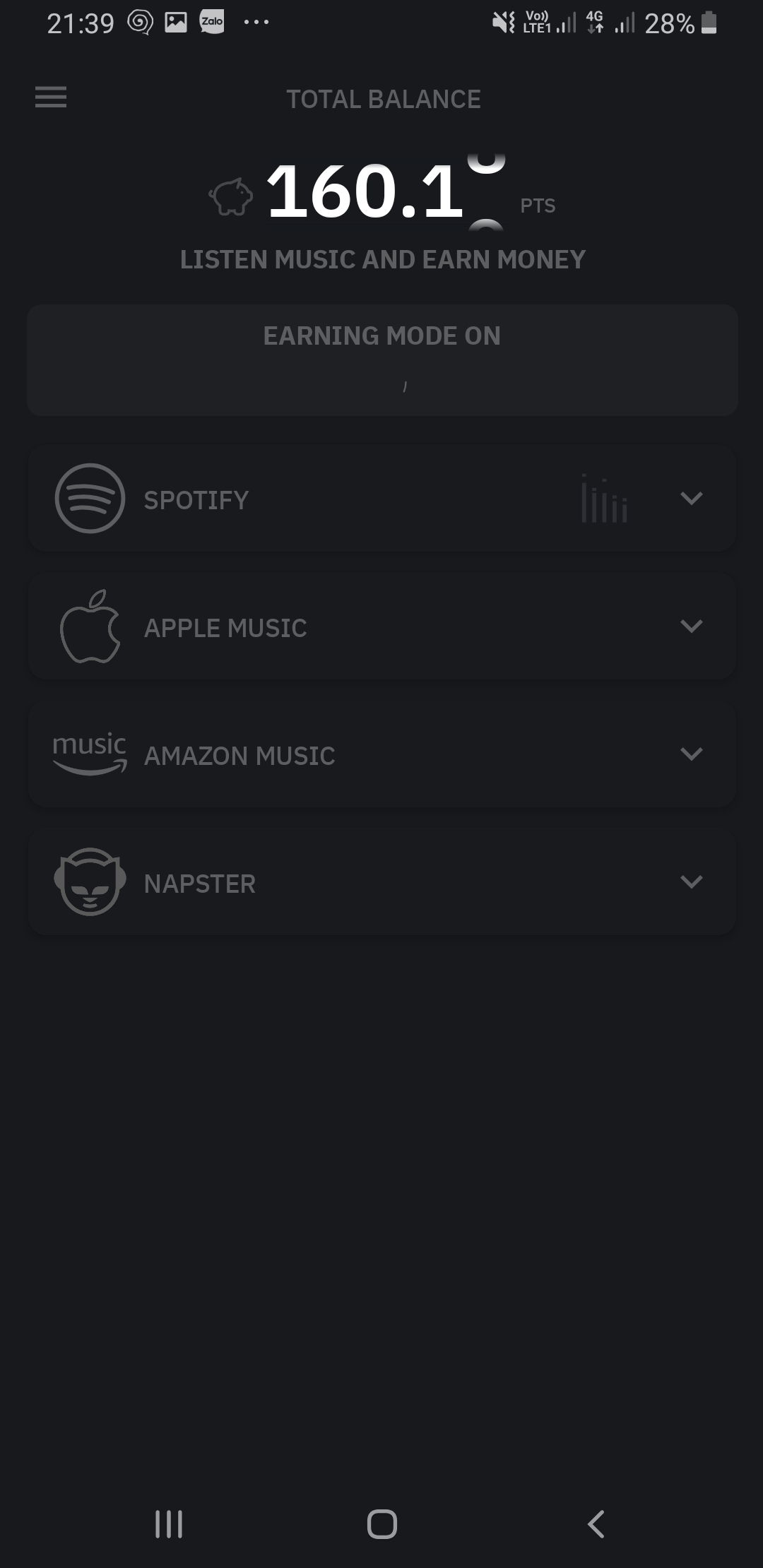Screen dimensions: 763x1568
Task: Expand the Napster section
Action: 690,882
